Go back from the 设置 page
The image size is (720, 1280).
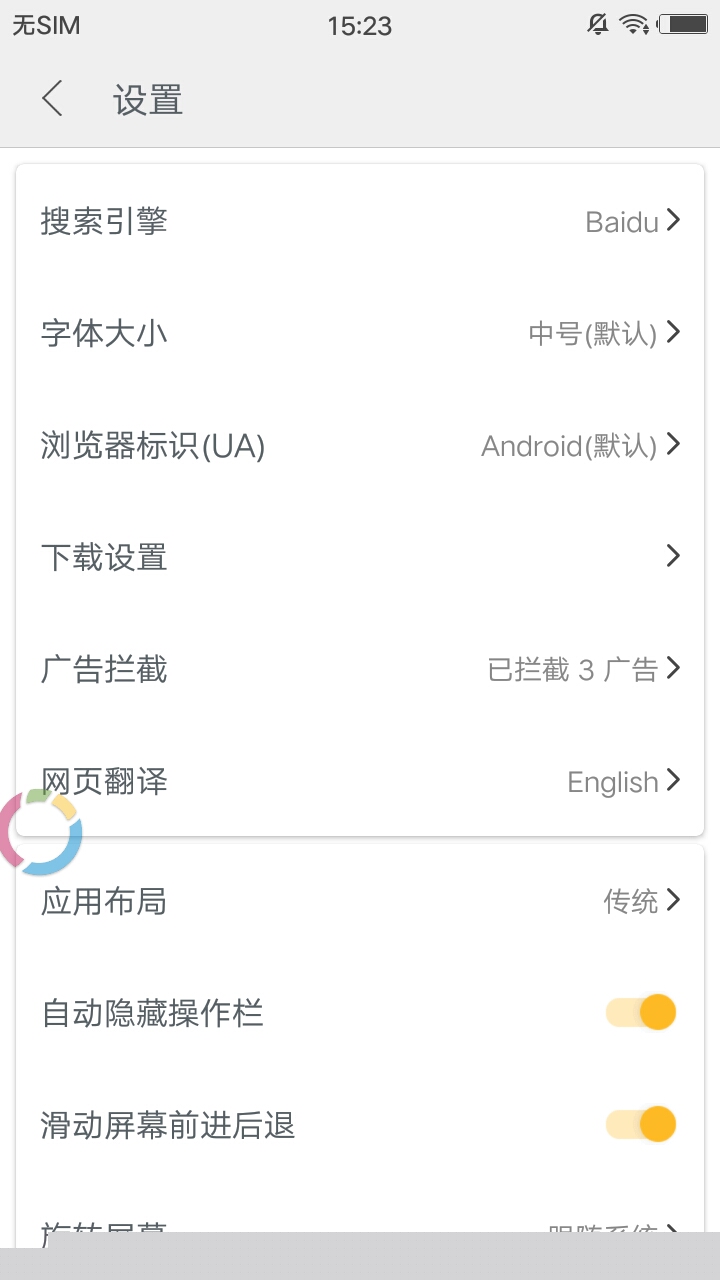tap(53, 99)
